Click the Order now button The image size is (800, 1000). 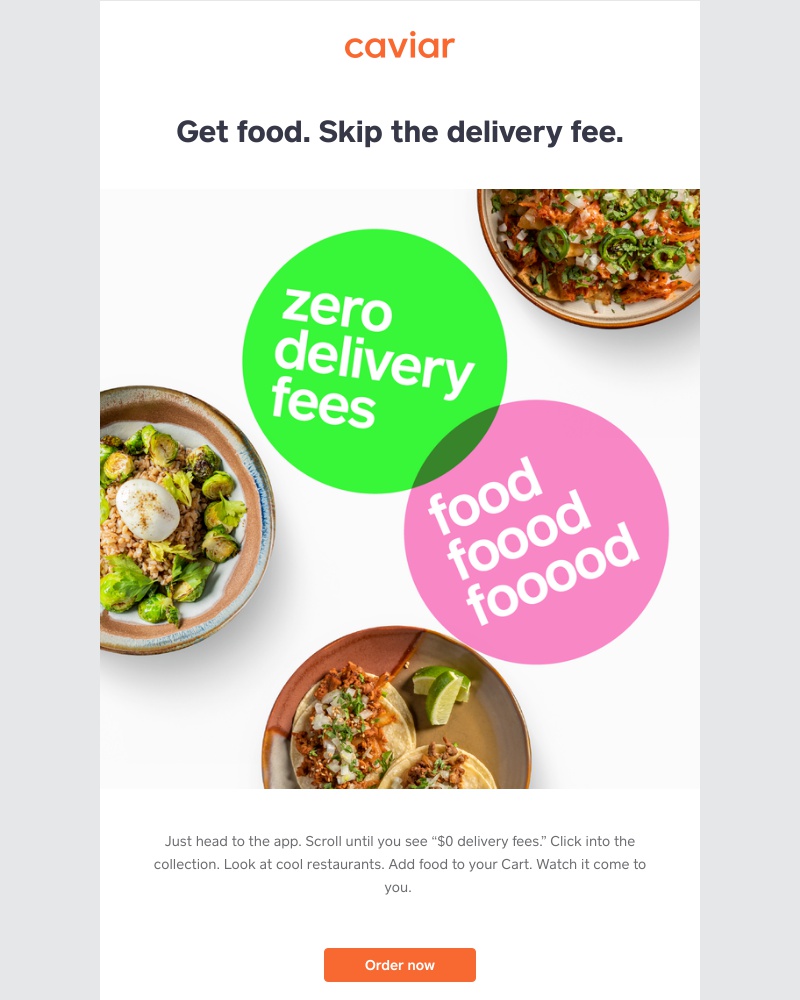coord(399,964)
